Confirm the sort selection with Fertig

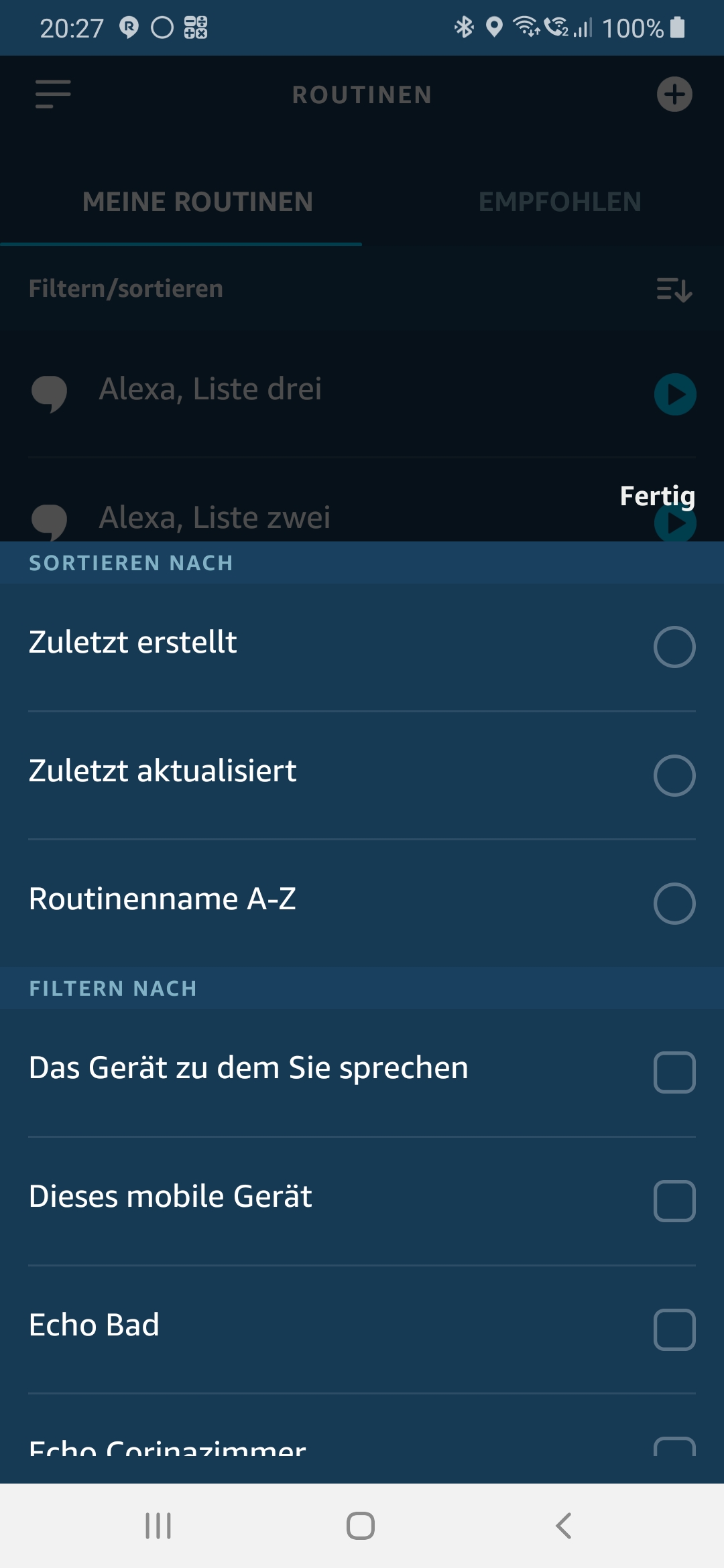[x=657, y=497]
